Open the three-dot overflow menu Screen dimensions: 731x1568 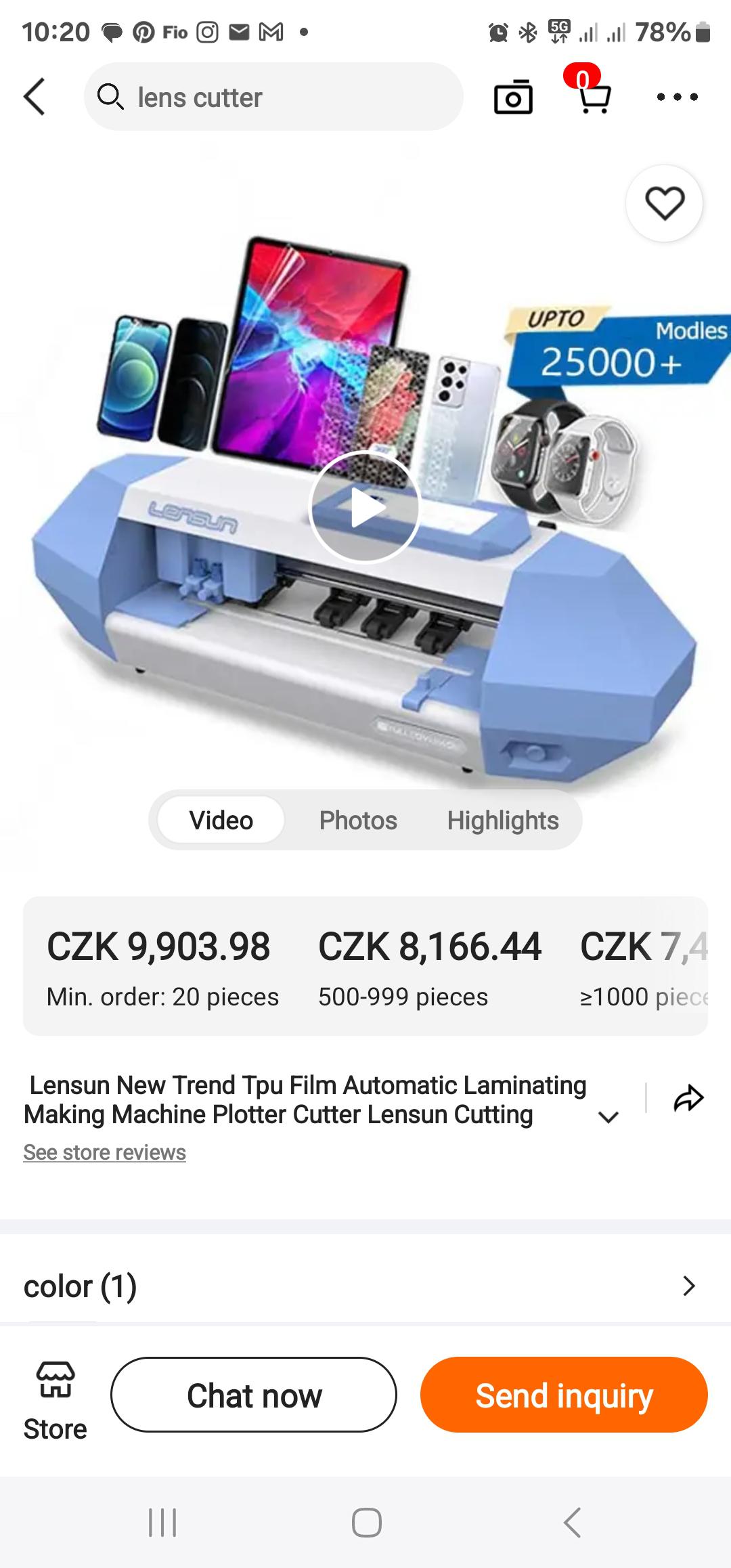pyautogui.click(x=677, y=97)
